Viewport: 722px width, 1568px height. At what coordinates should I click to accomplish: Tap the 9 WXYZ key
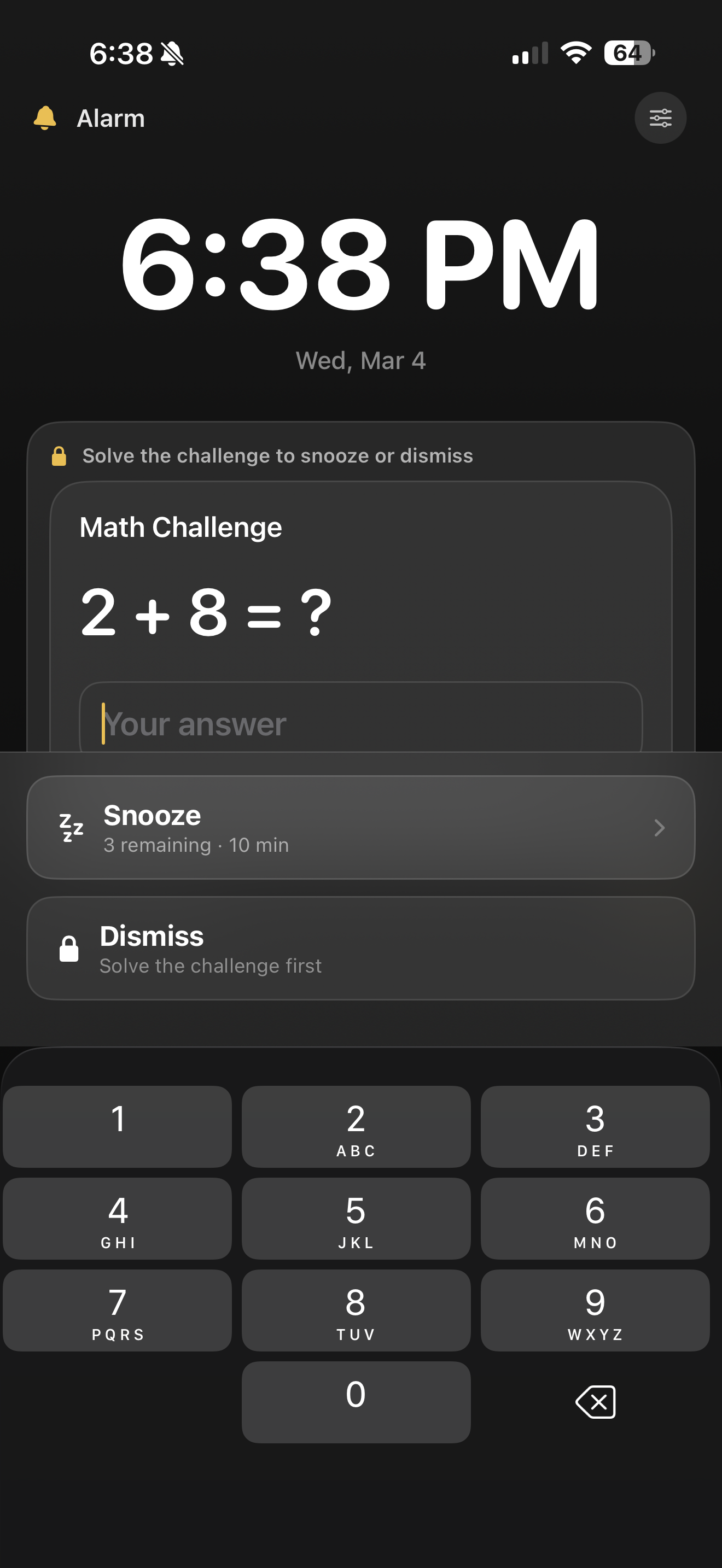(x=595, y=1310)
